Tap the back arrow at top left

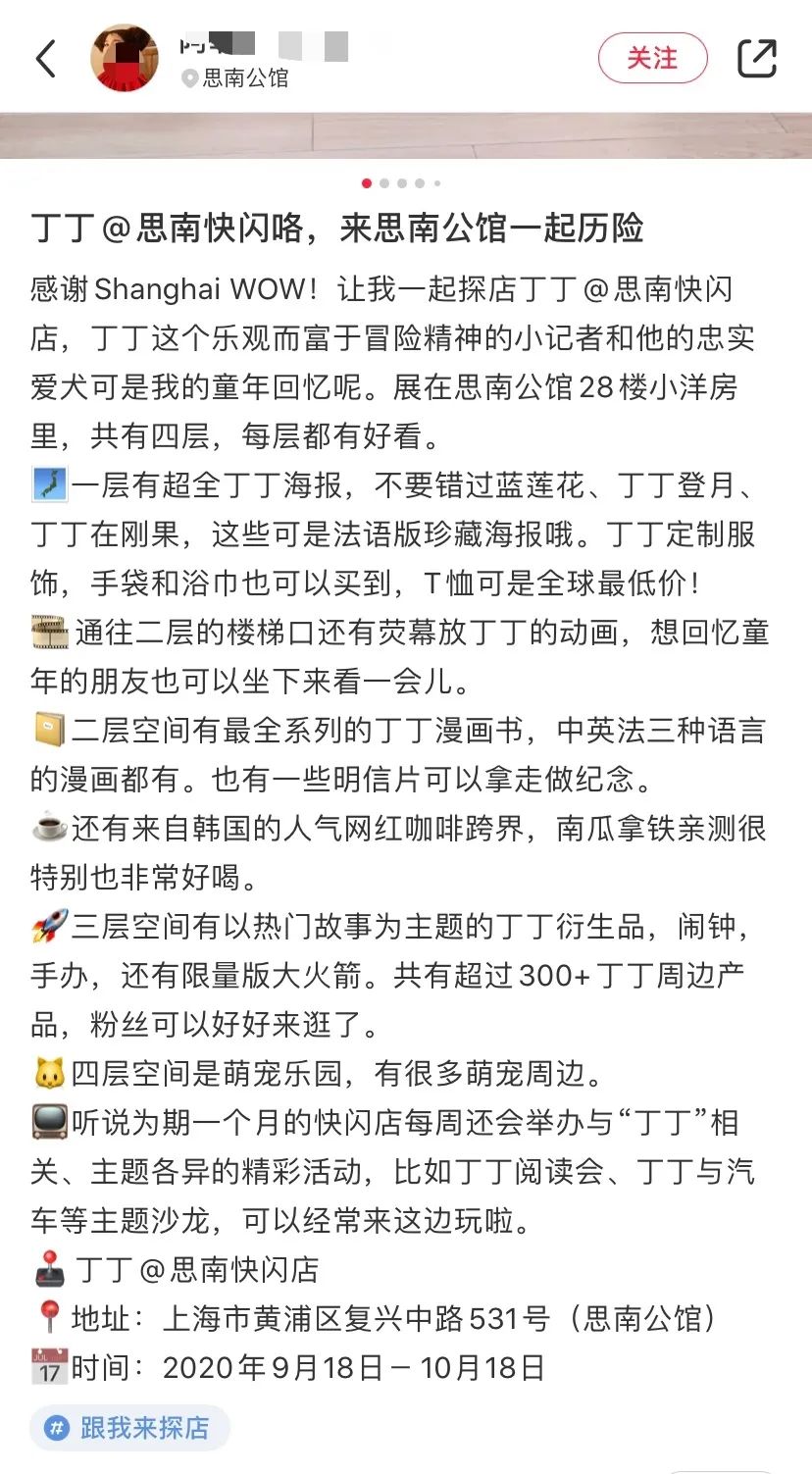[46, 58]
